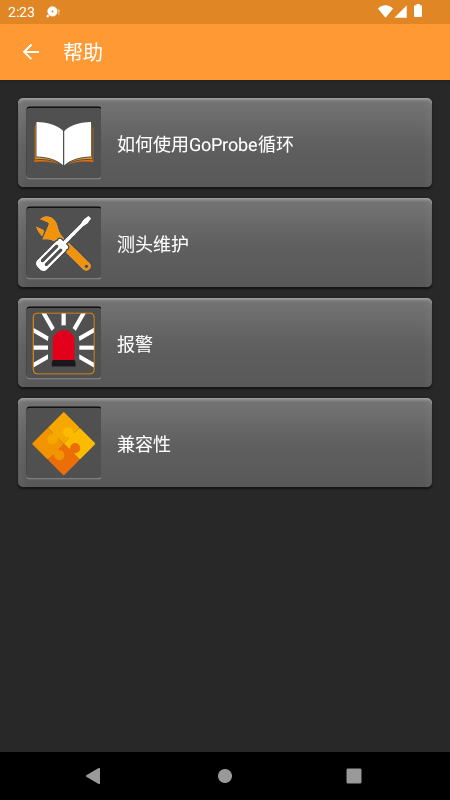This screenshot has height=800, width=450.
Task: Open the 测头维护 section
Action: 225,243
